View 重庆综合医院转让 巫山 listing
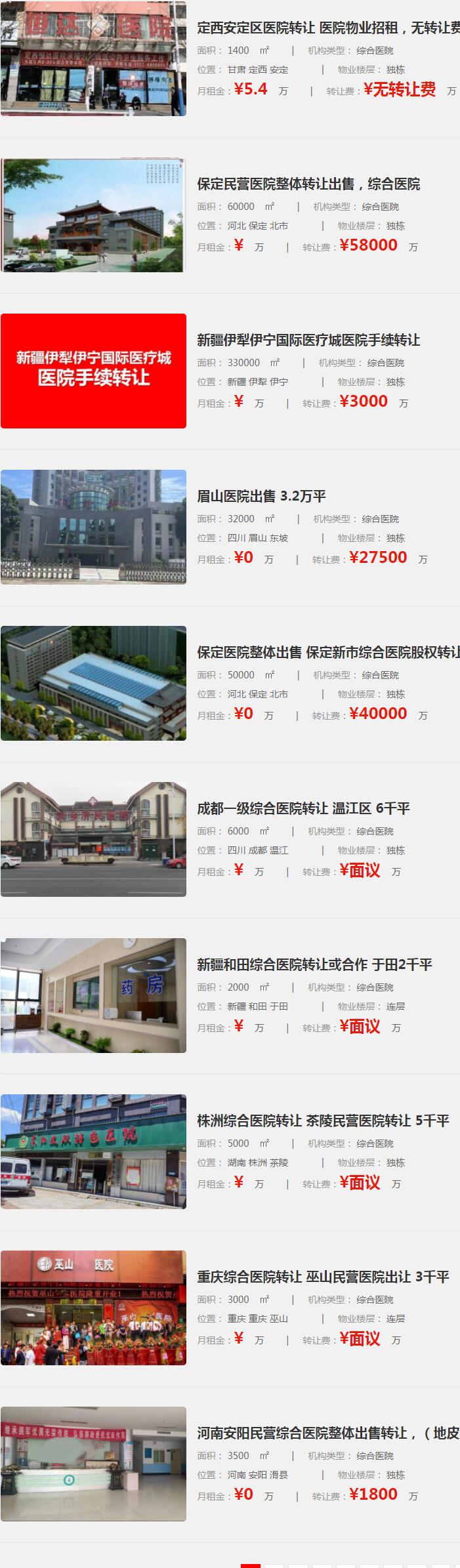 click(x=323, y=1277)
